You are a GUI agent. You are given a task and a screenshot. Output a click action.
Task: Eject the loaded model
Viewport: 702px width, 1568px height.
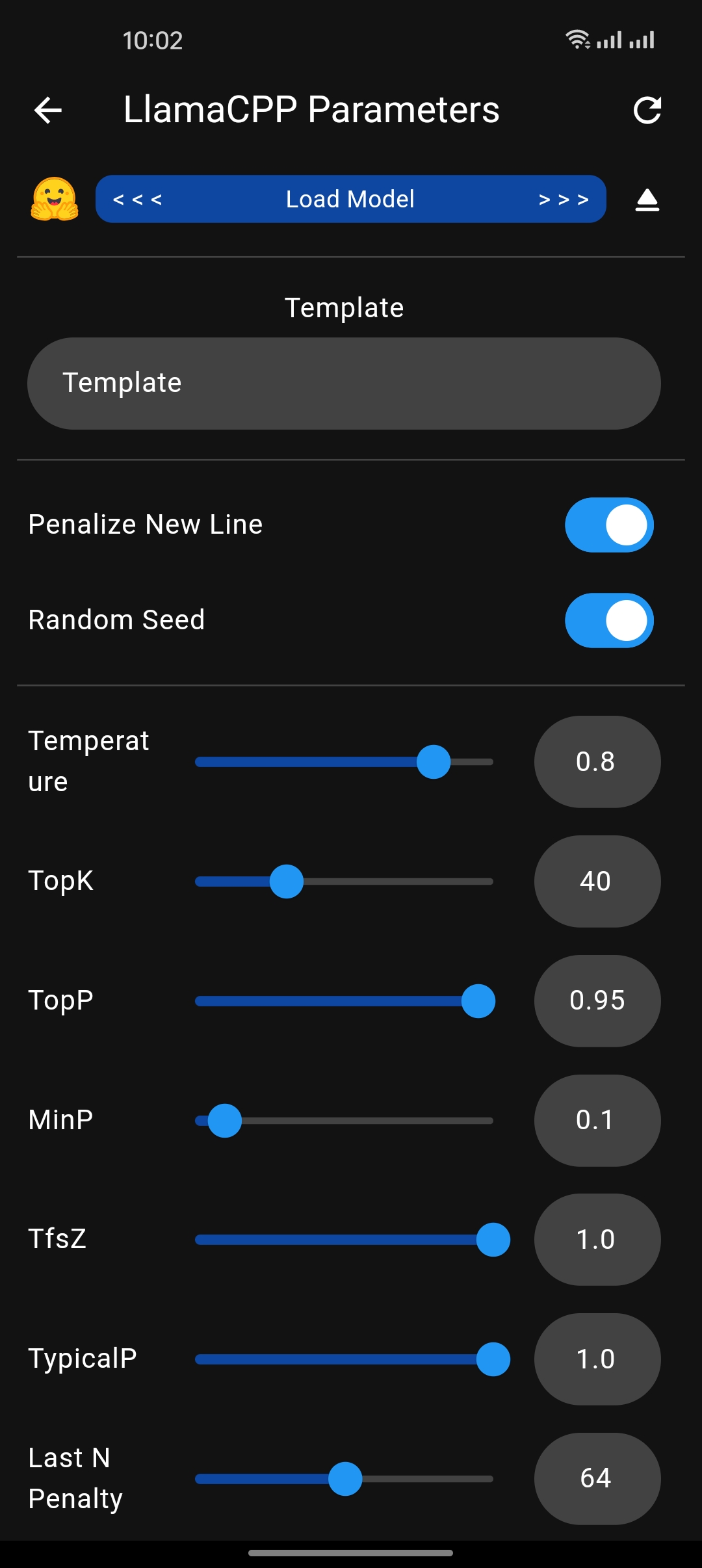pos(647,200)
